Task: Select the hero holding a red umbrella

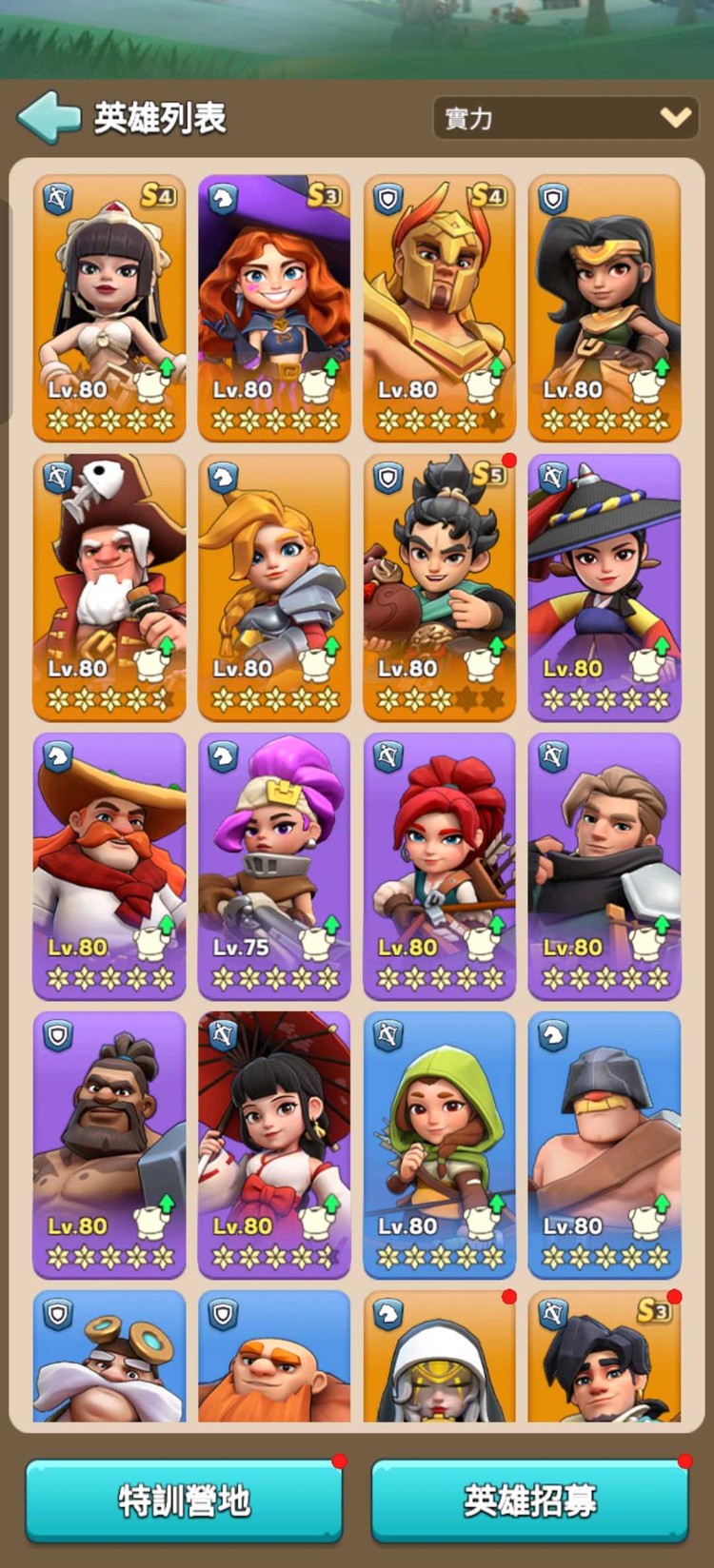Action: [274, 1142]
